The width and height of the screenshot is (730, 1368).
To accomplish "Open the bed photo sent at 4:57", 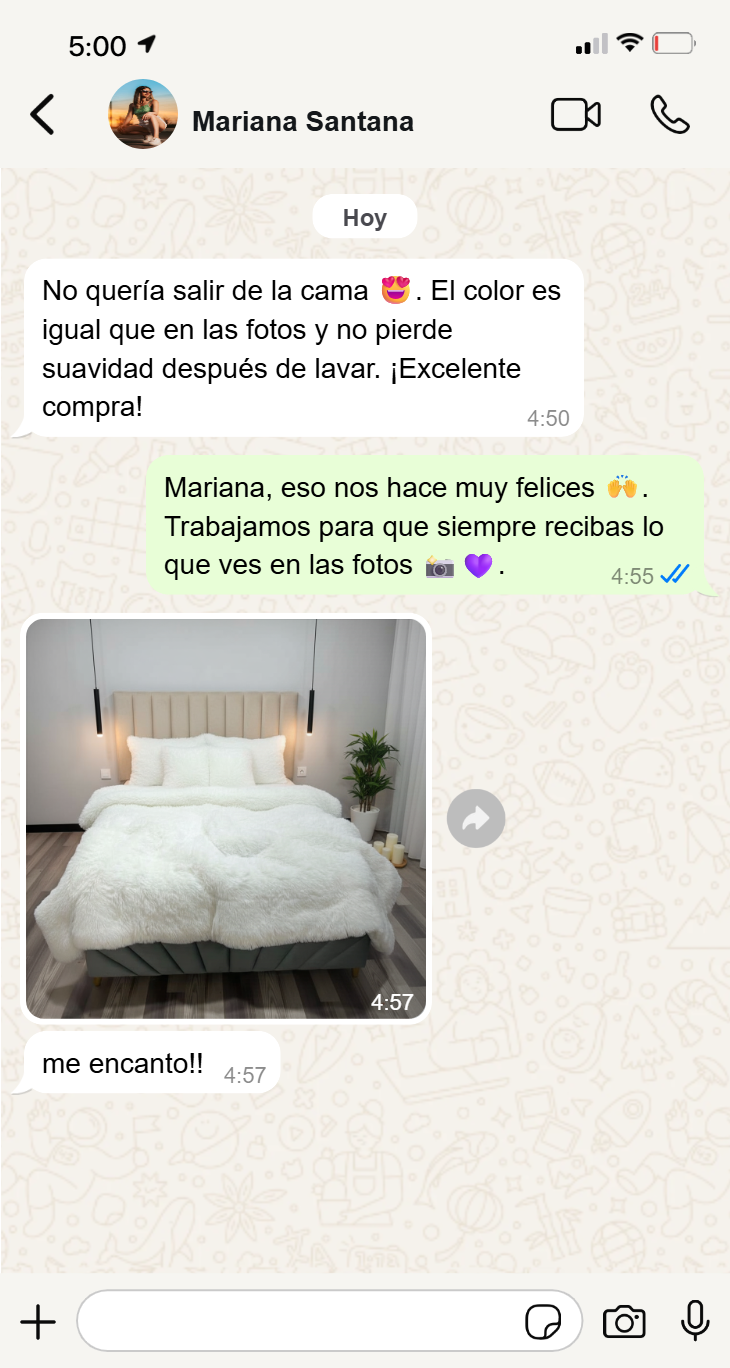I will click(x=226, y=818).
